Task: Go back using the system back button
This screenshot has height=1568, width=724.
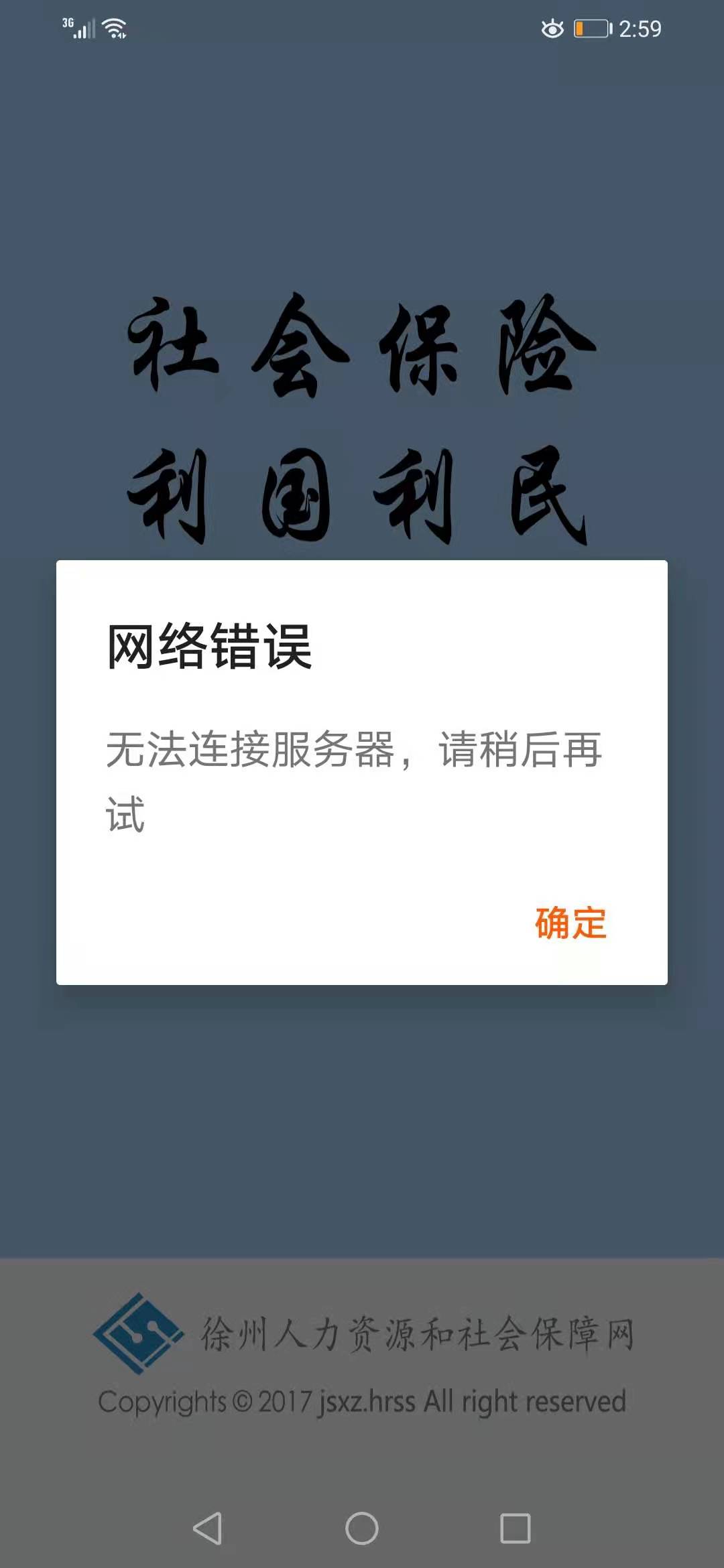Action: [208, 1528]
